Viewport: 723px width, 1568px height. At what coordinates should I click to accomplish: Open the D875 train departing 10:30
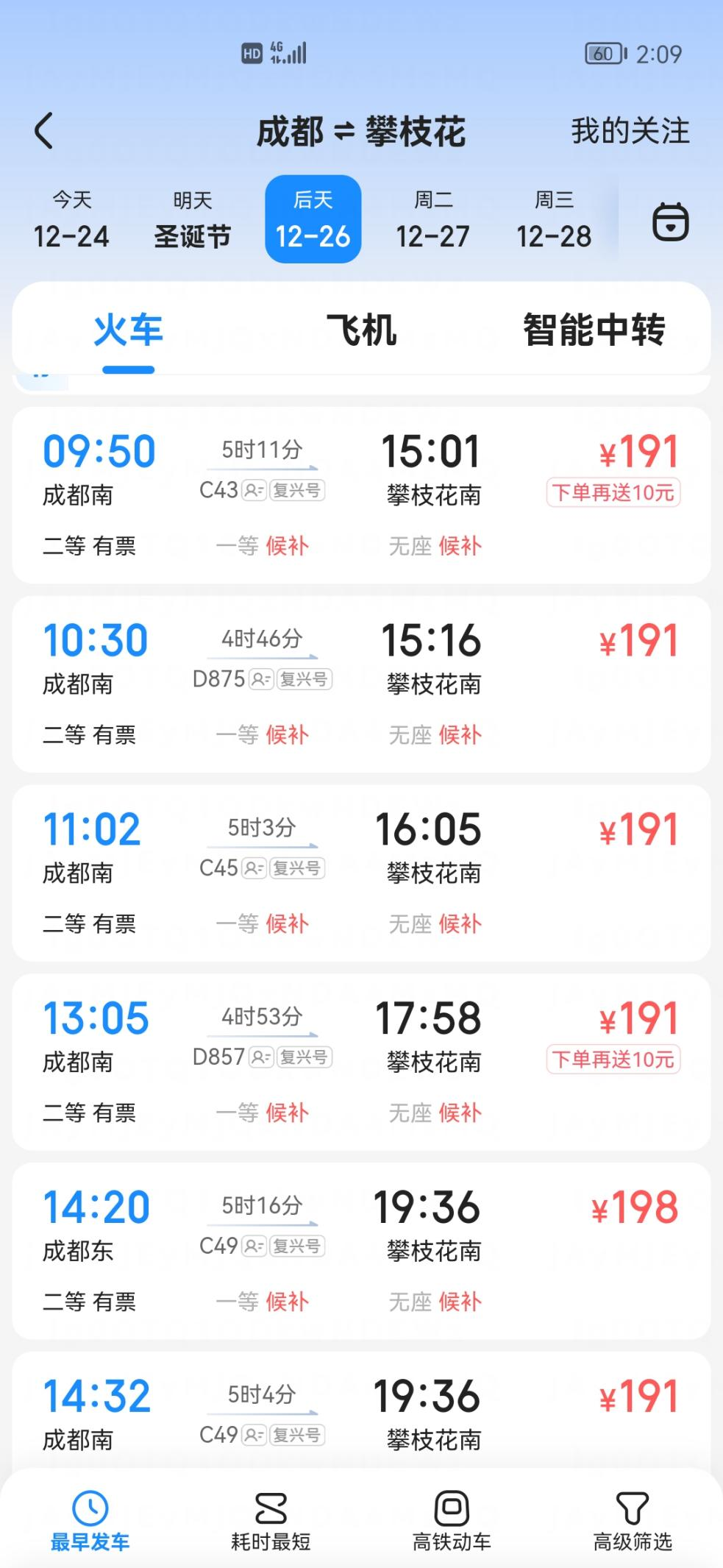[361, 684]
